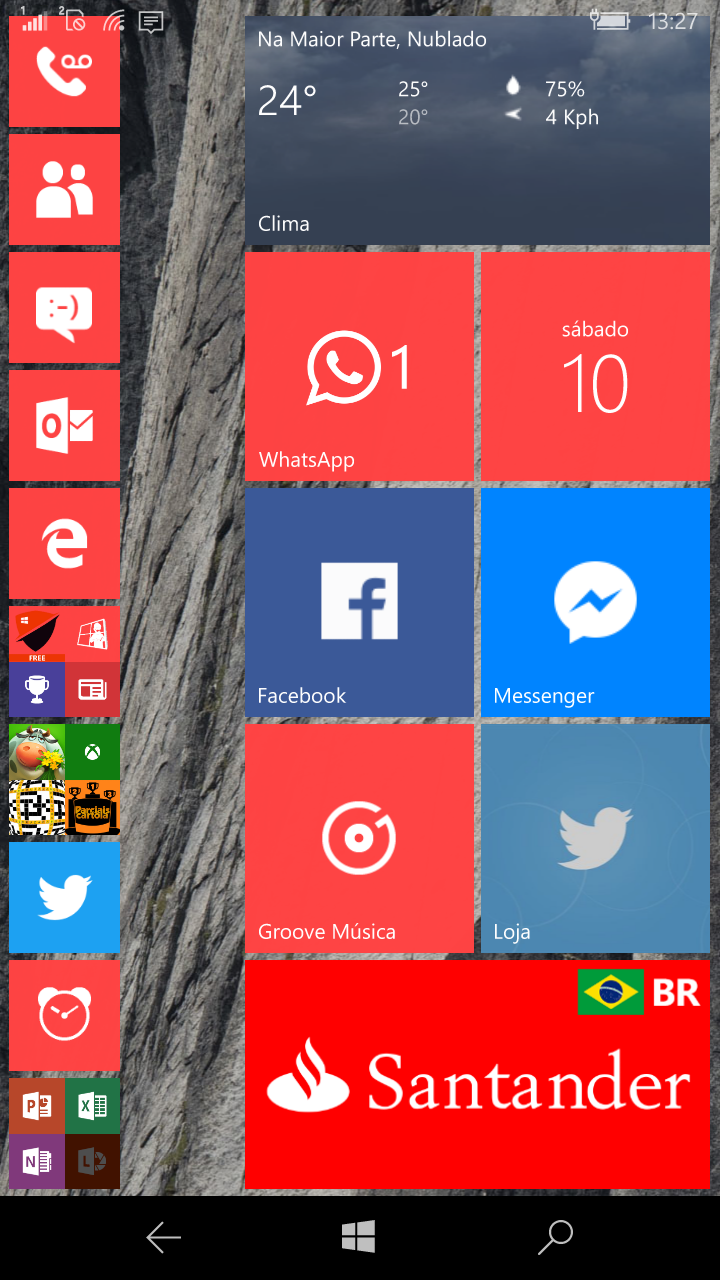Viewport: 720px width, 1280px height.
Task: Open the Loja store tile
Action: (x=595, y=838)
